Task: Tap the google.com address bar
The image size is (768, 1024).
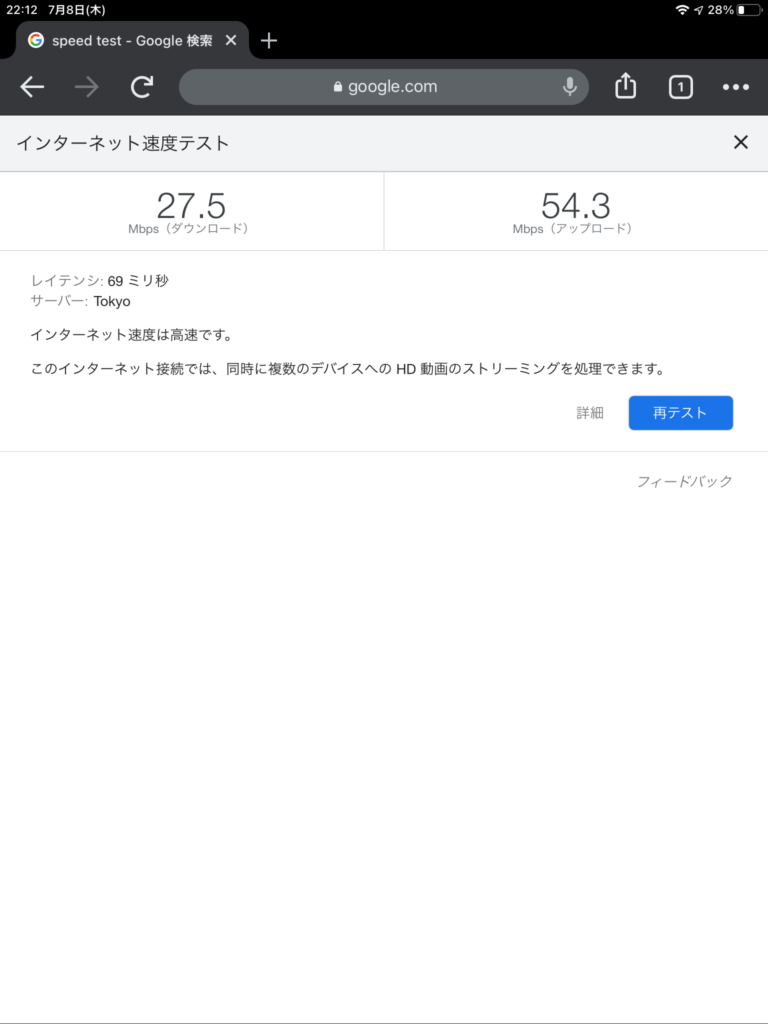Action: click(384, 87)
